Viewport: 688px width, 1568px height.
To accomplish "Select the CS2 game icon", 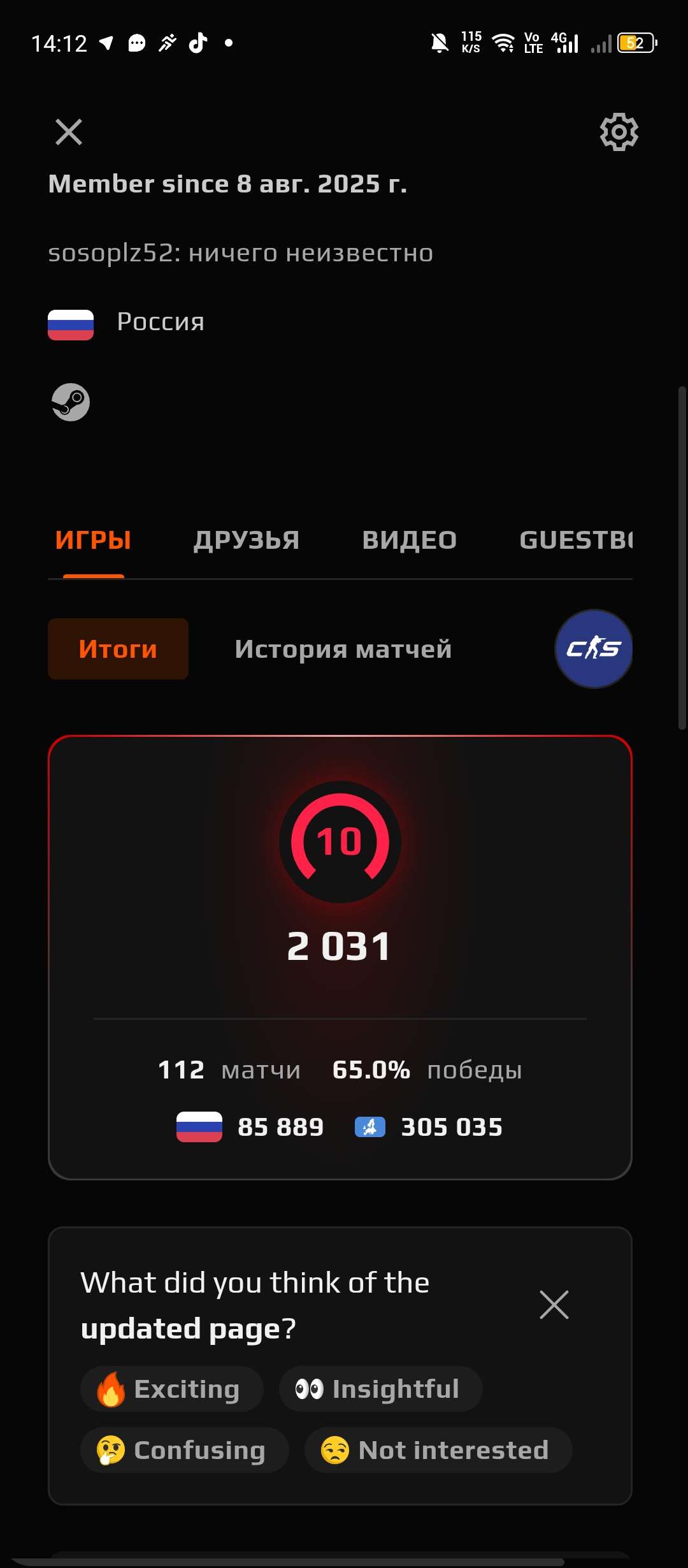I will click(593, 648).
